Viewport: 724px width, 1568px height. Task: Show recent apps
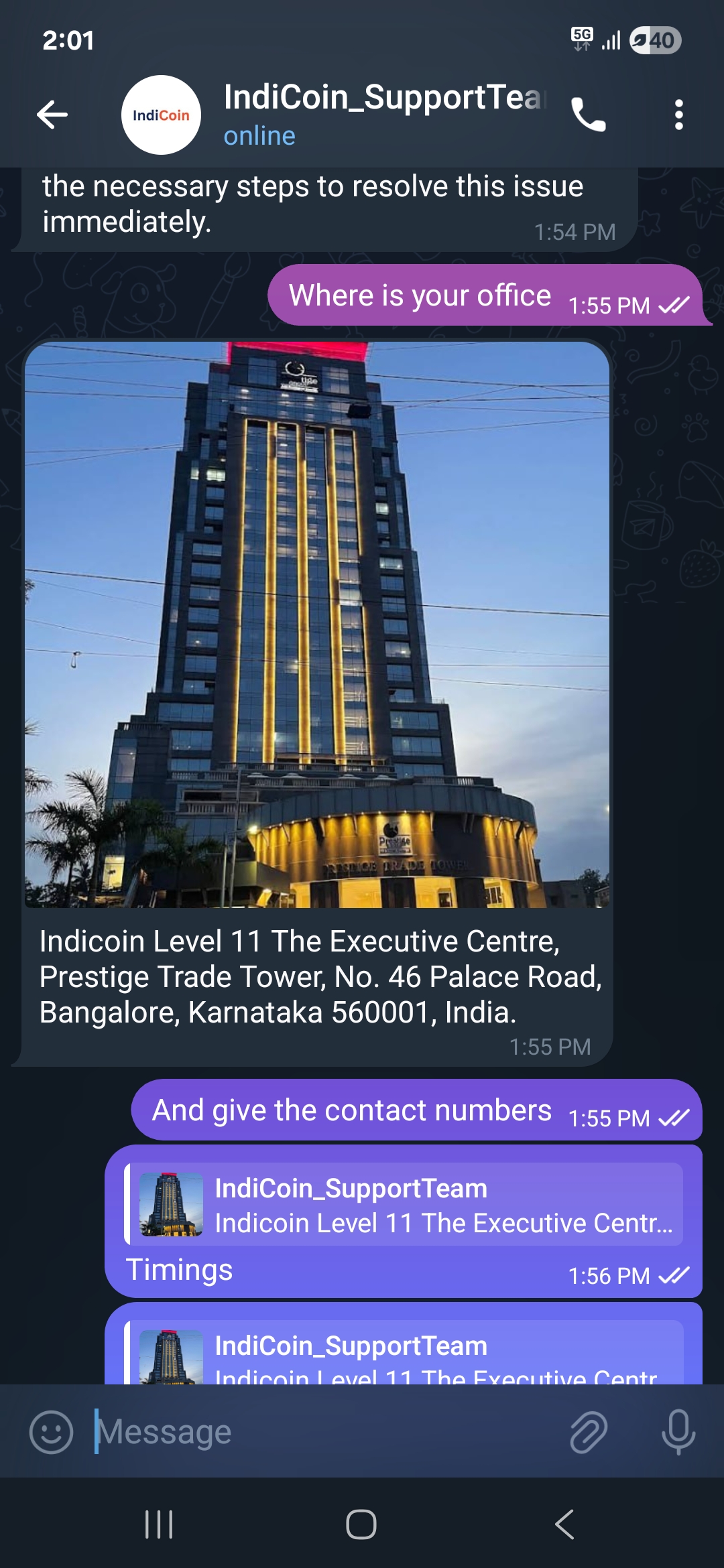pos(159,1524)
